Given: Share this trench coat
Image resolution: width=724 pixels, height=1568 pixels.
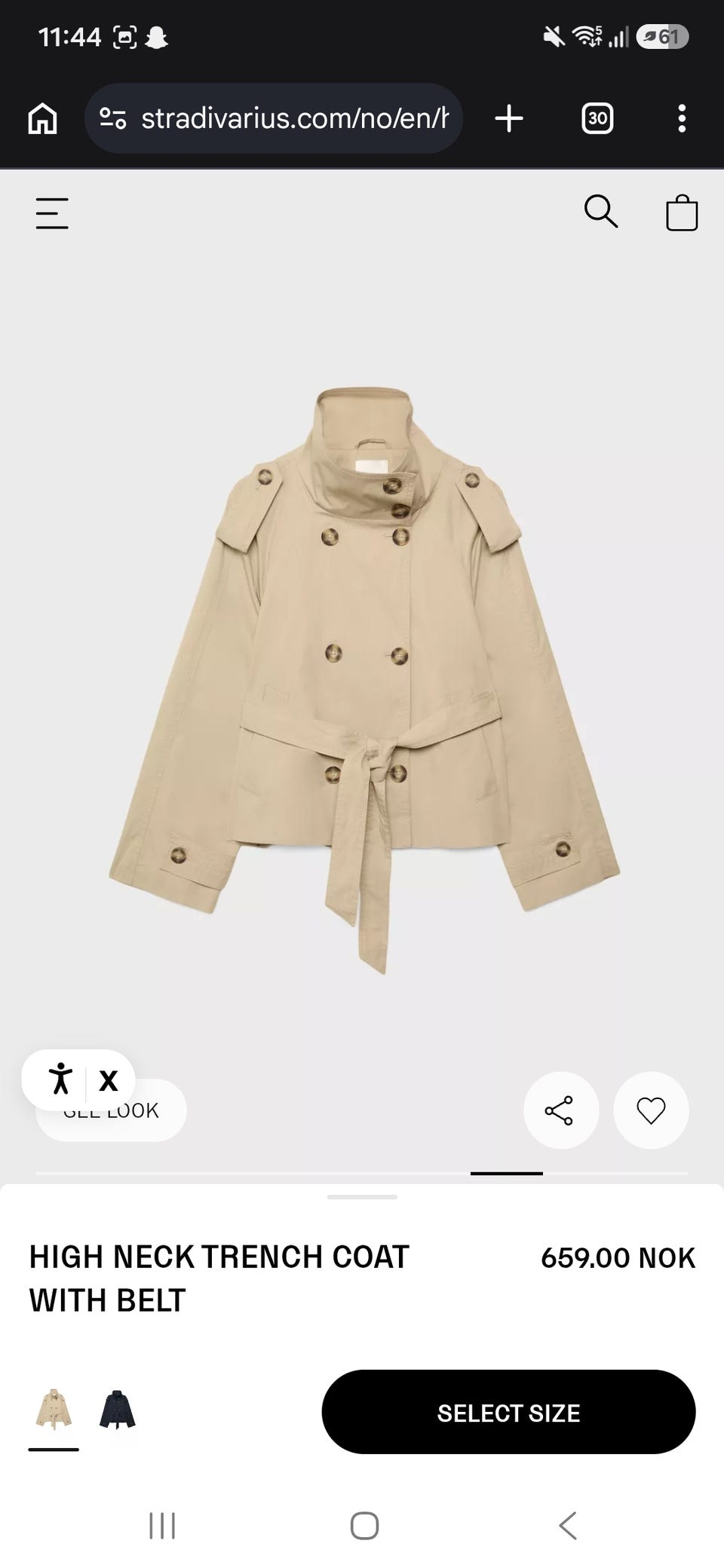Looking at the screenshot, I should click(560, 1110).
